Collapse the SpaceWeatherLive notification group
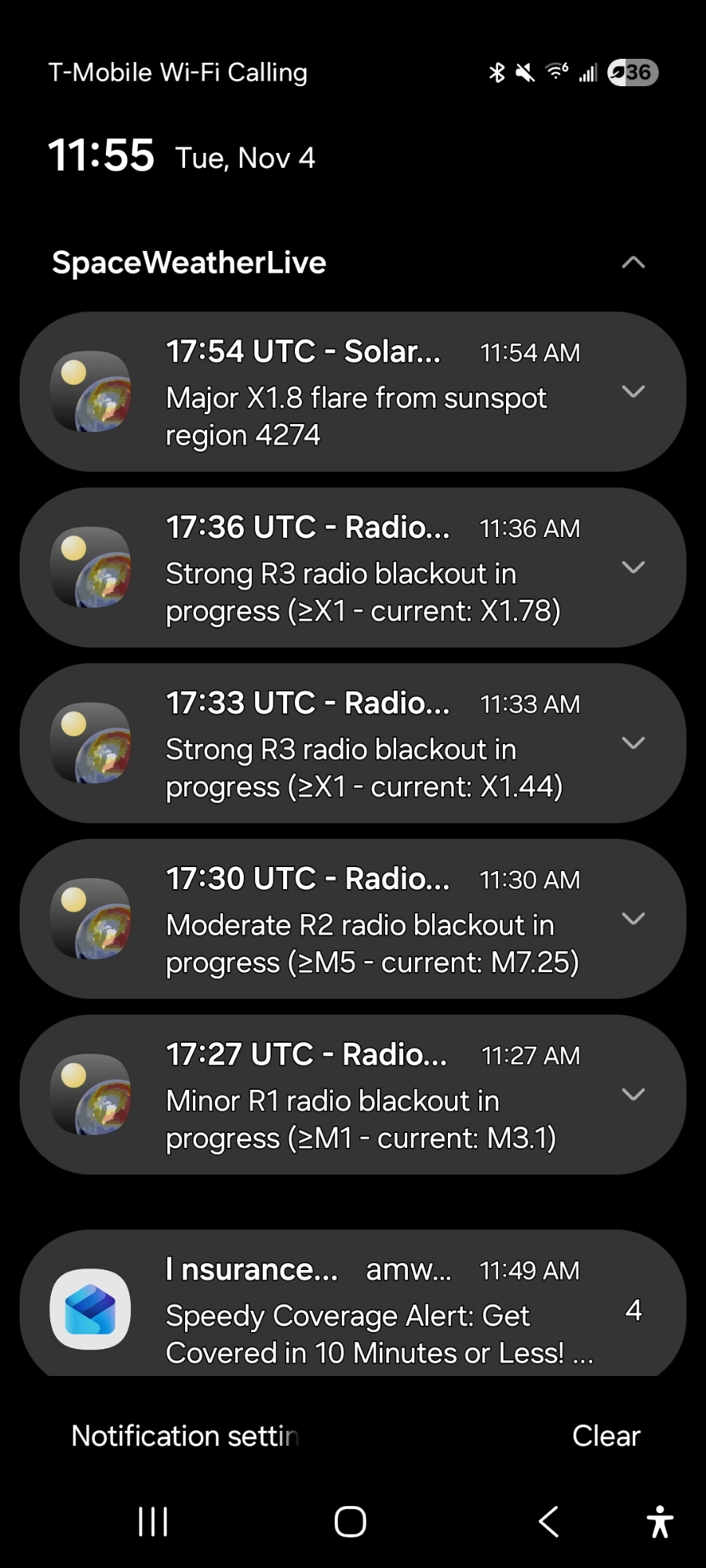The width and height of the screenshot is (706, 1568). click(633, 263)
